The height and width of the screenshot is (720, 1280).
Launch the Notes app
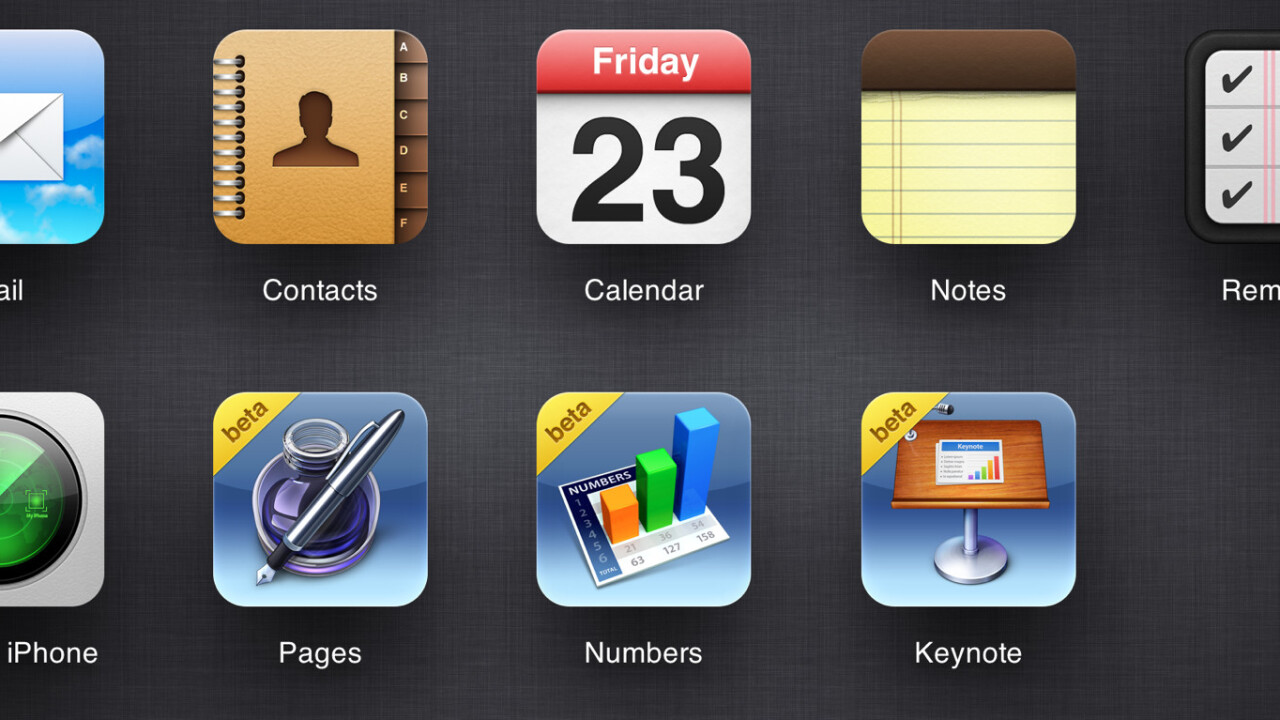[968, 137]
